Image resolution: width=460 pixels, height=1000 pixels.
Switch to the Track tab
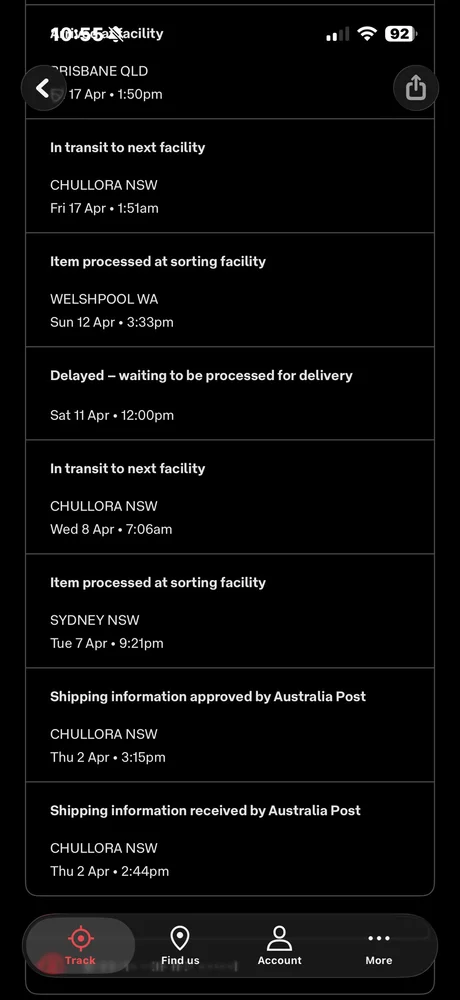(x=80, y=946)
